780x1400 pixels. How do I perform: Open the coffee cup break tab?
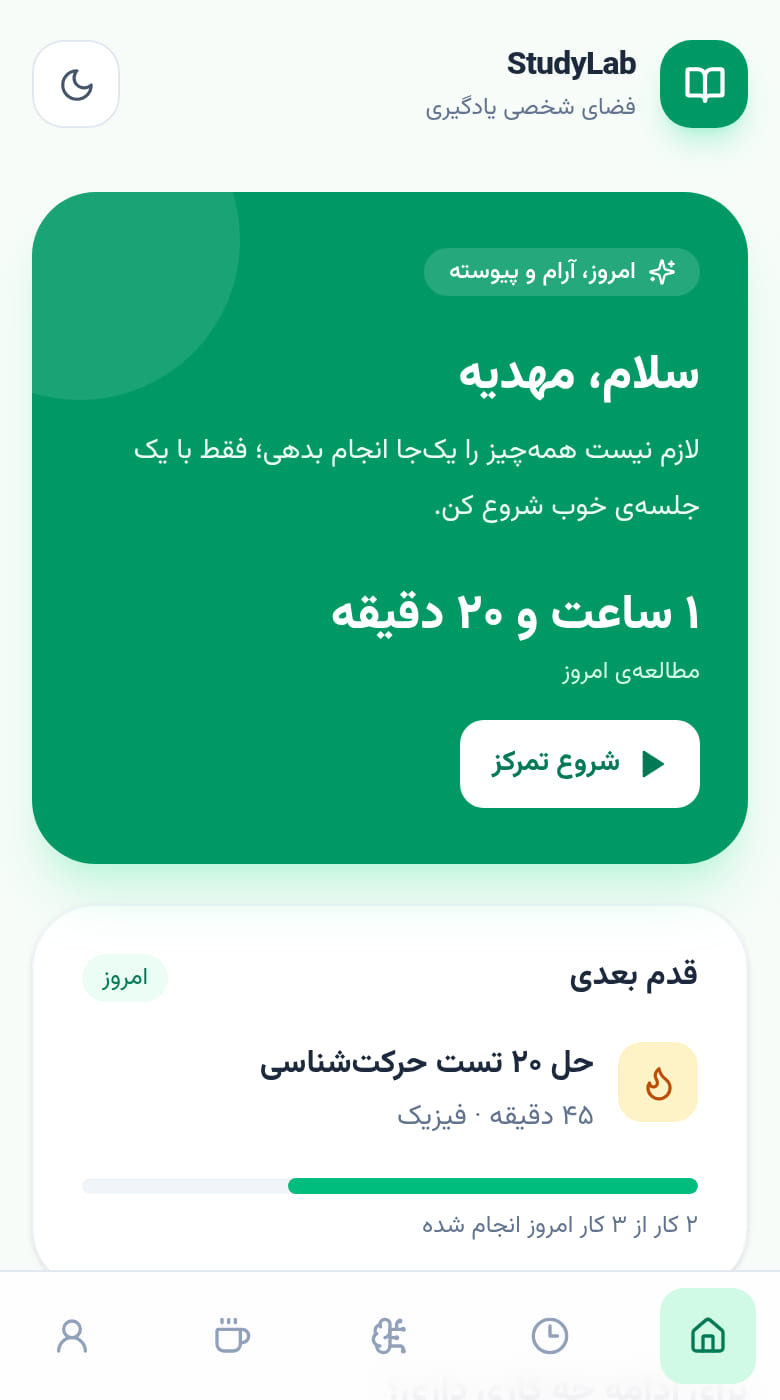[231, 1336]
